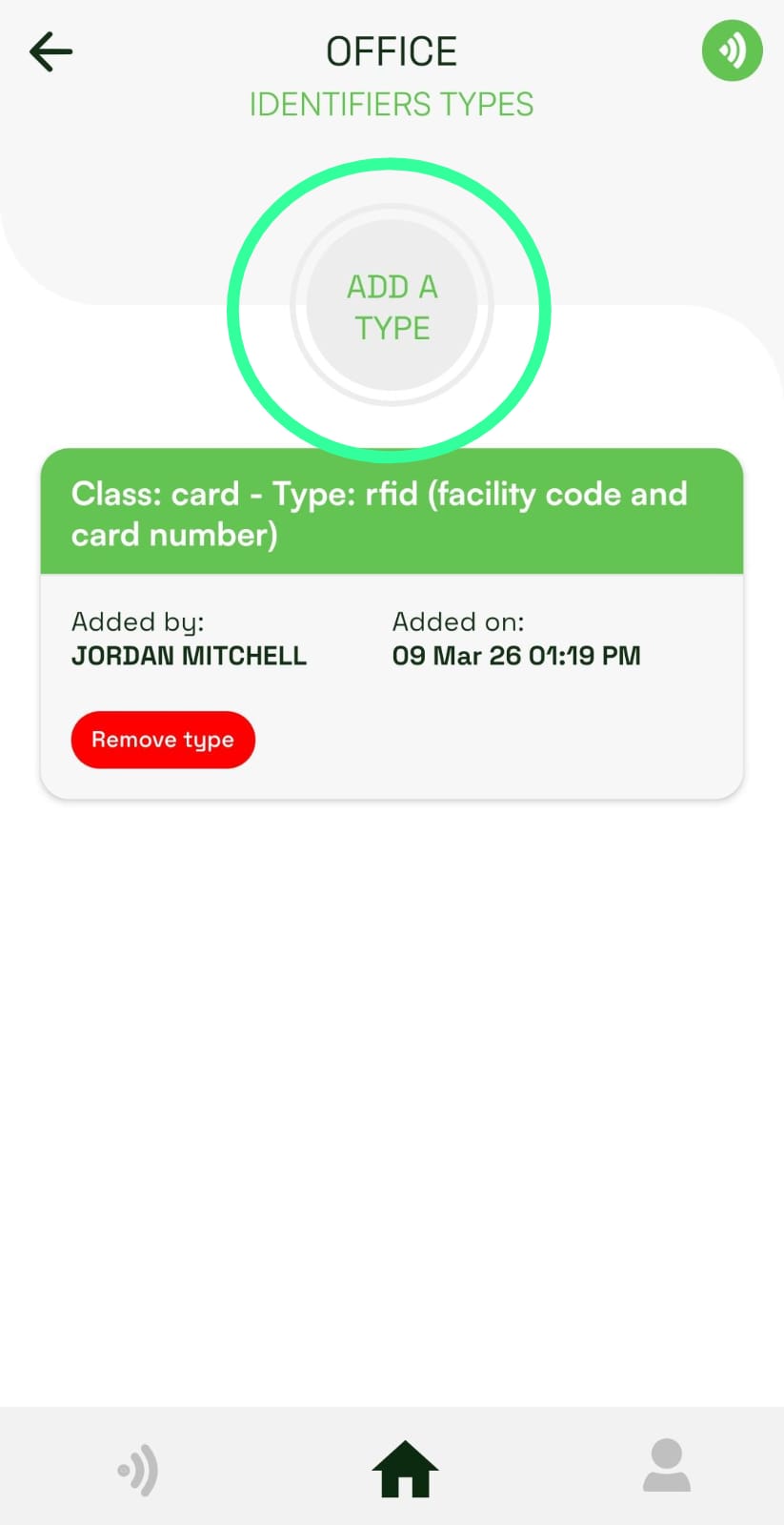
Task: Tap the green NFC signal icon in header
Action: pos(732,51)
